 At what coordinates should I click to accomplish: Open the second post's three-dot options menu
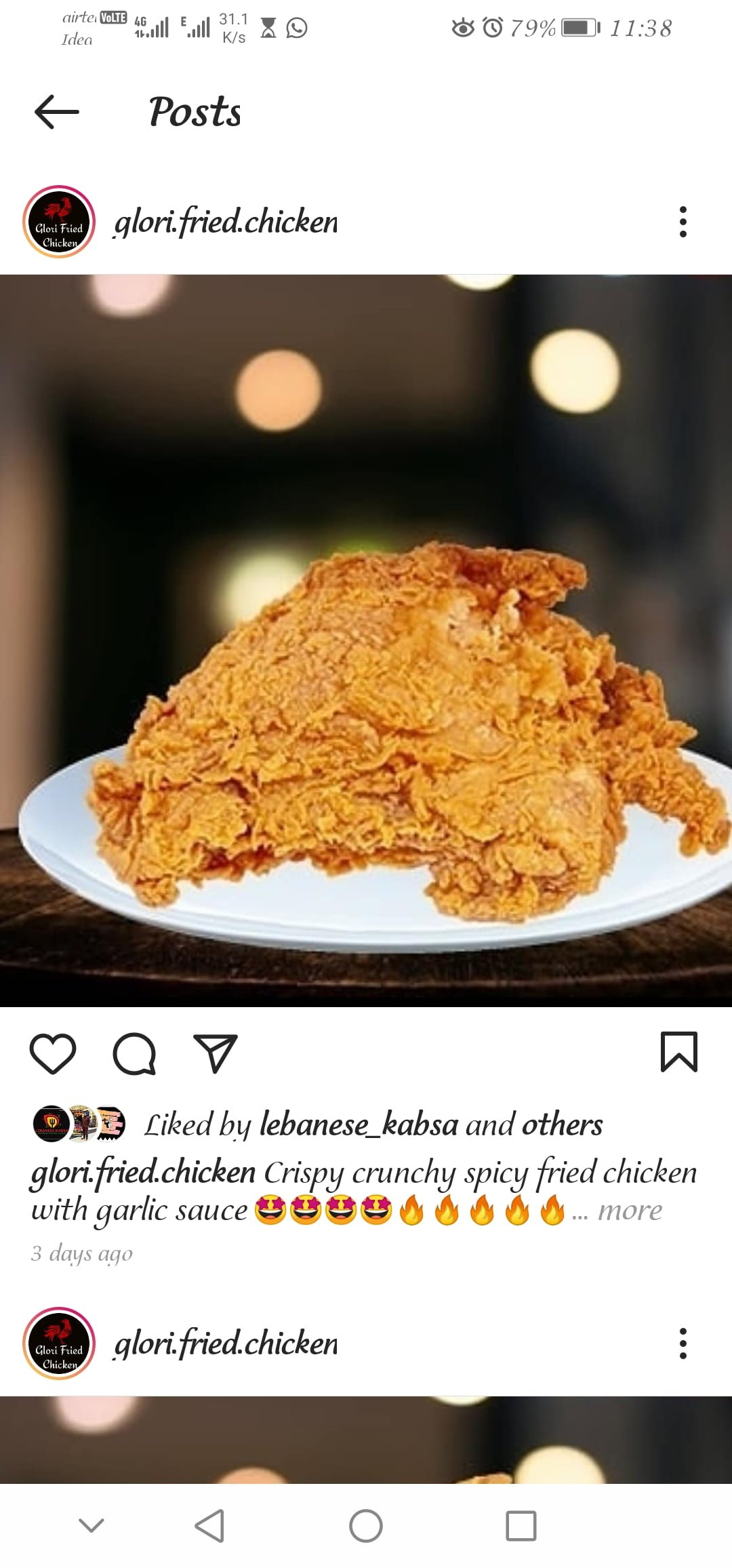click(x=683, y=1344)
